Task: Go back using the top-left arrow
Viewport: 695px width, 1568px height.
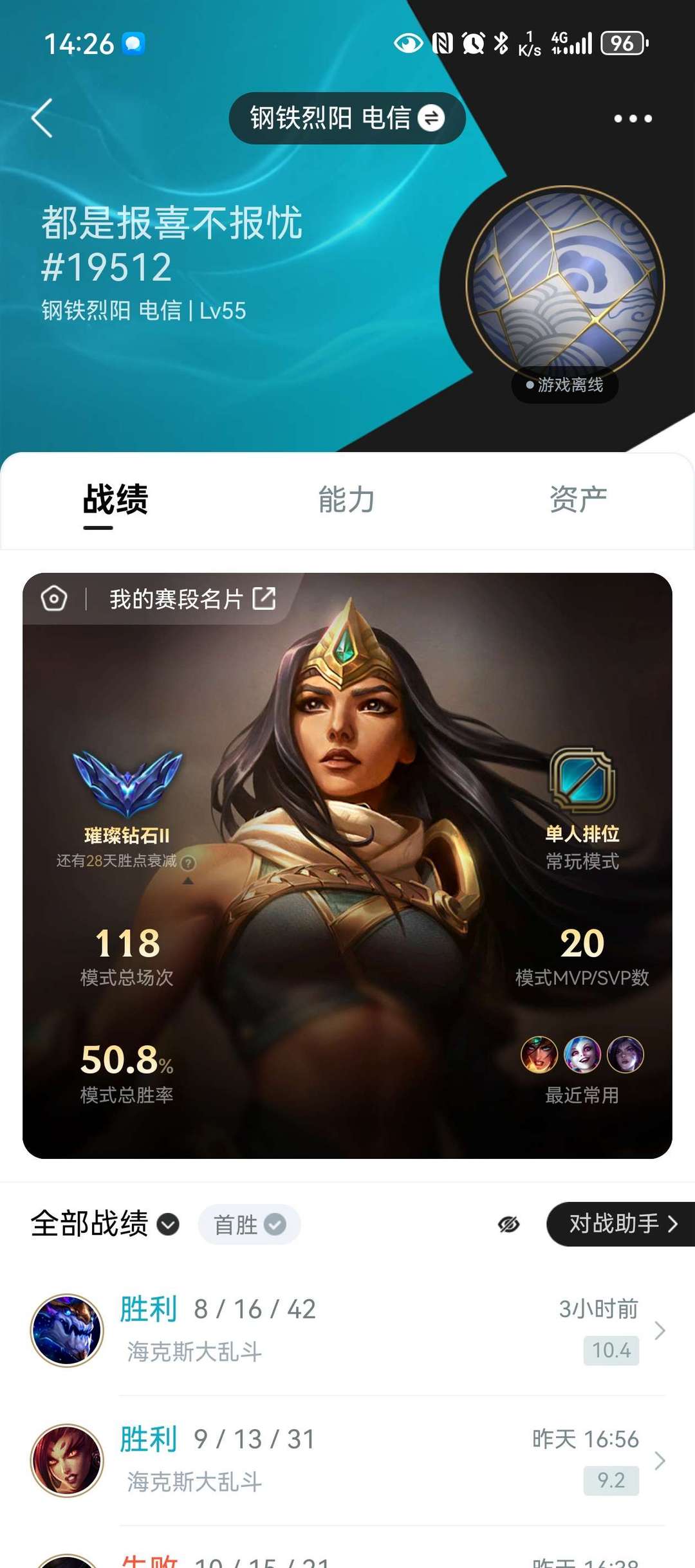Action: [42, 118]
